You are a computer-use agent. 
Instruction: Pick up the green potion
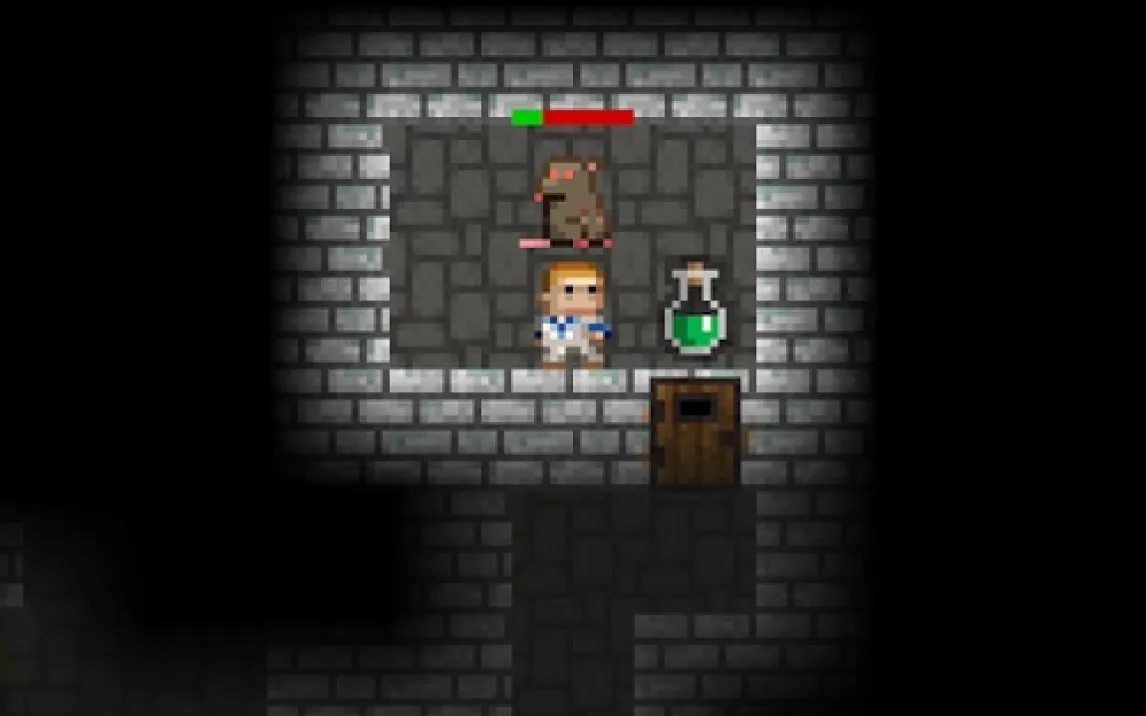pos(695,312)
